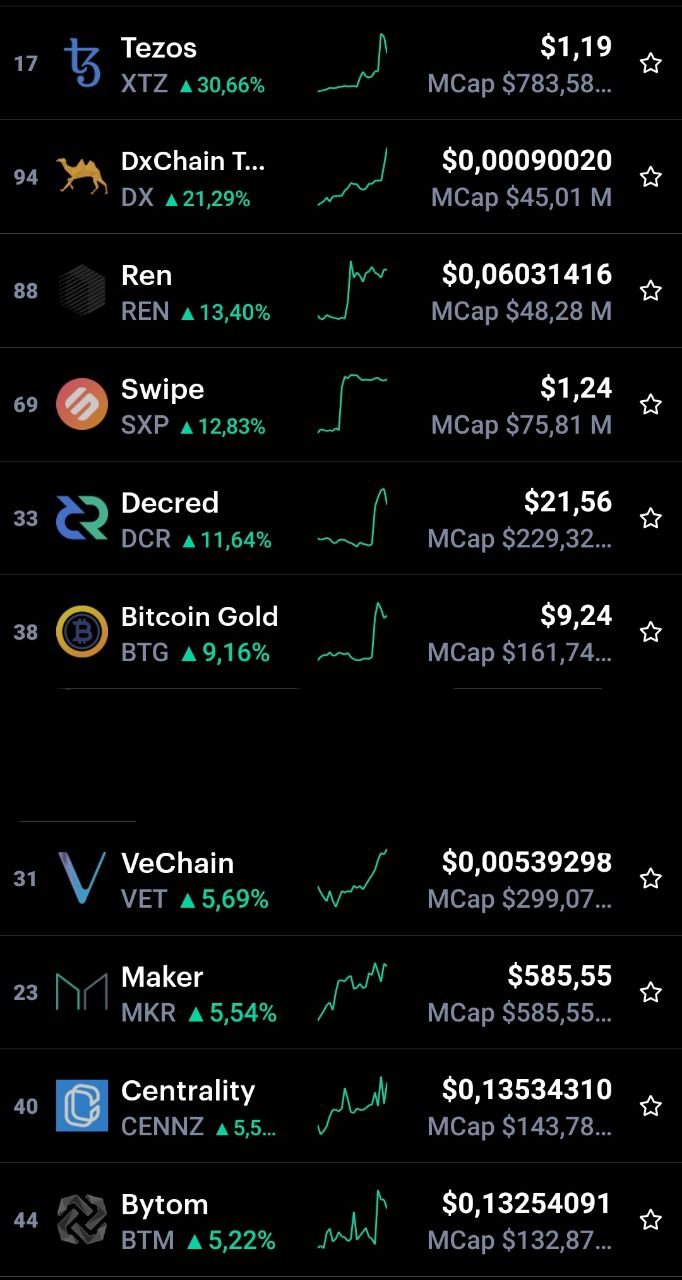This screenshot has width=682, height=1280.
Task: Open the Tezos coin row
Action: click(341, 63)
